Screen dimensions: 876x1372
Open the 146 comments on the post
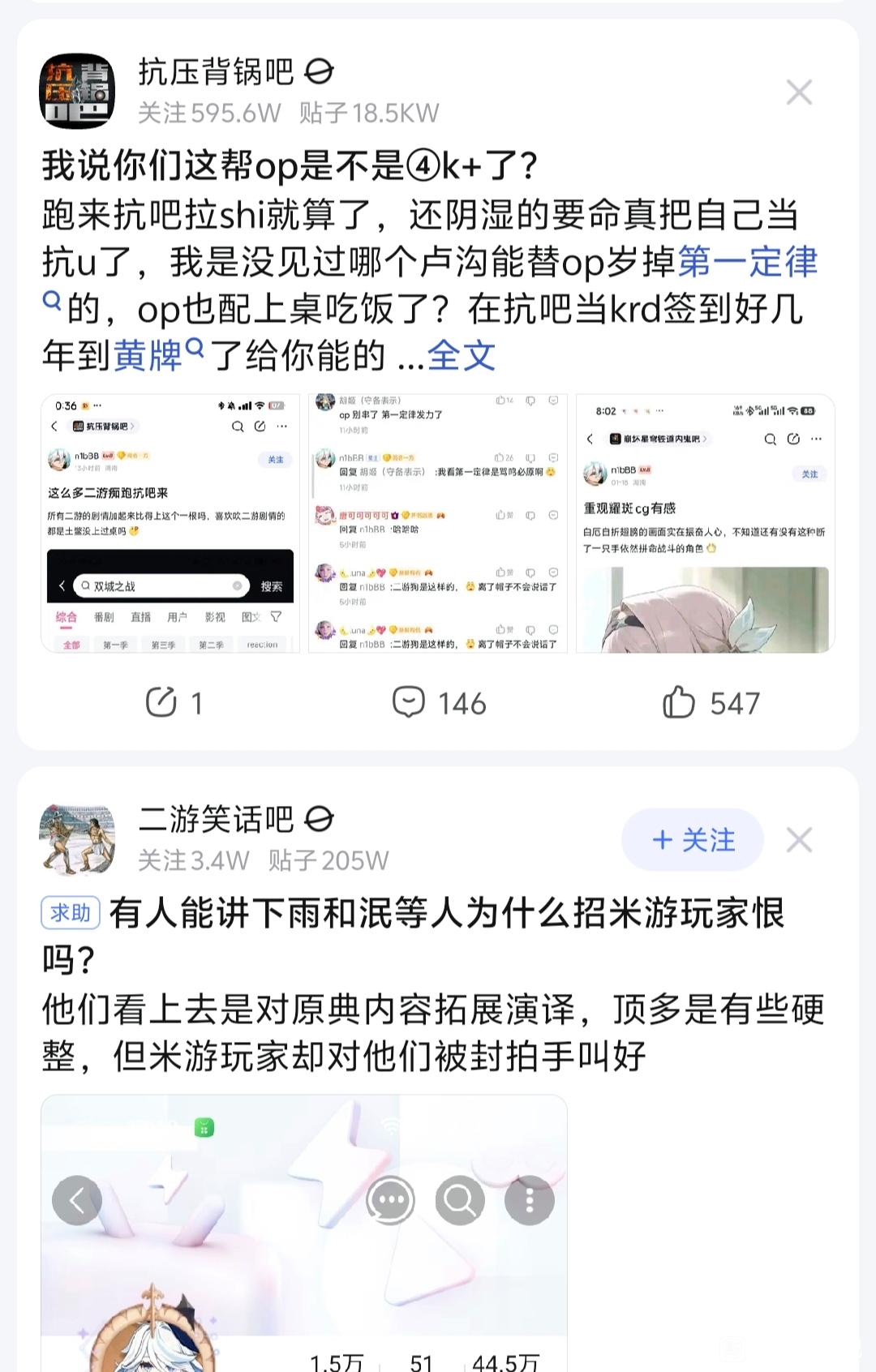[439, 703]
